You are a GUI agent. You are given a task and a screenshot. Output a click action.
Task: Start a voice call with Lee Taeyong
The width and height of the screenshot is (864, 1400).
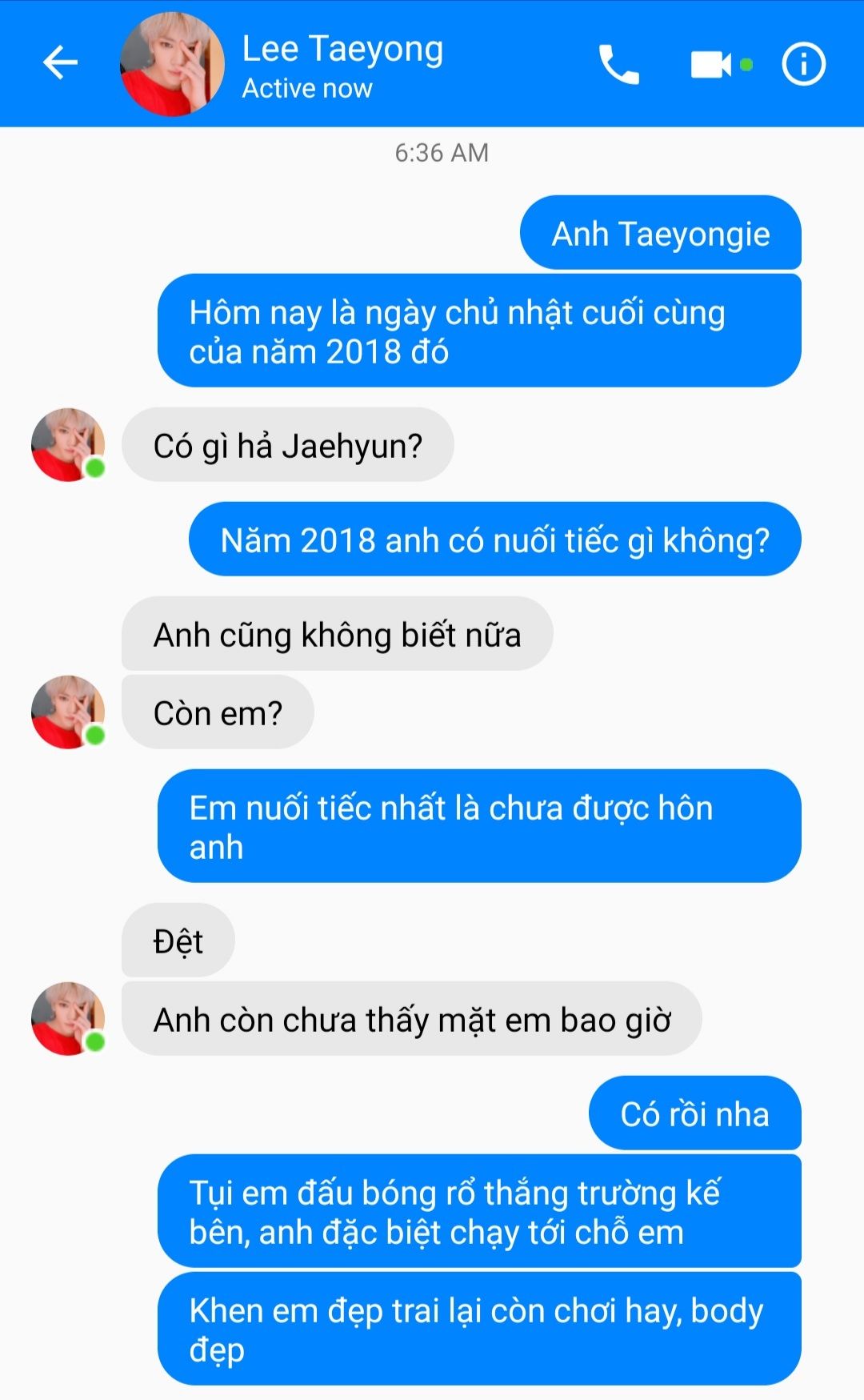619,65
